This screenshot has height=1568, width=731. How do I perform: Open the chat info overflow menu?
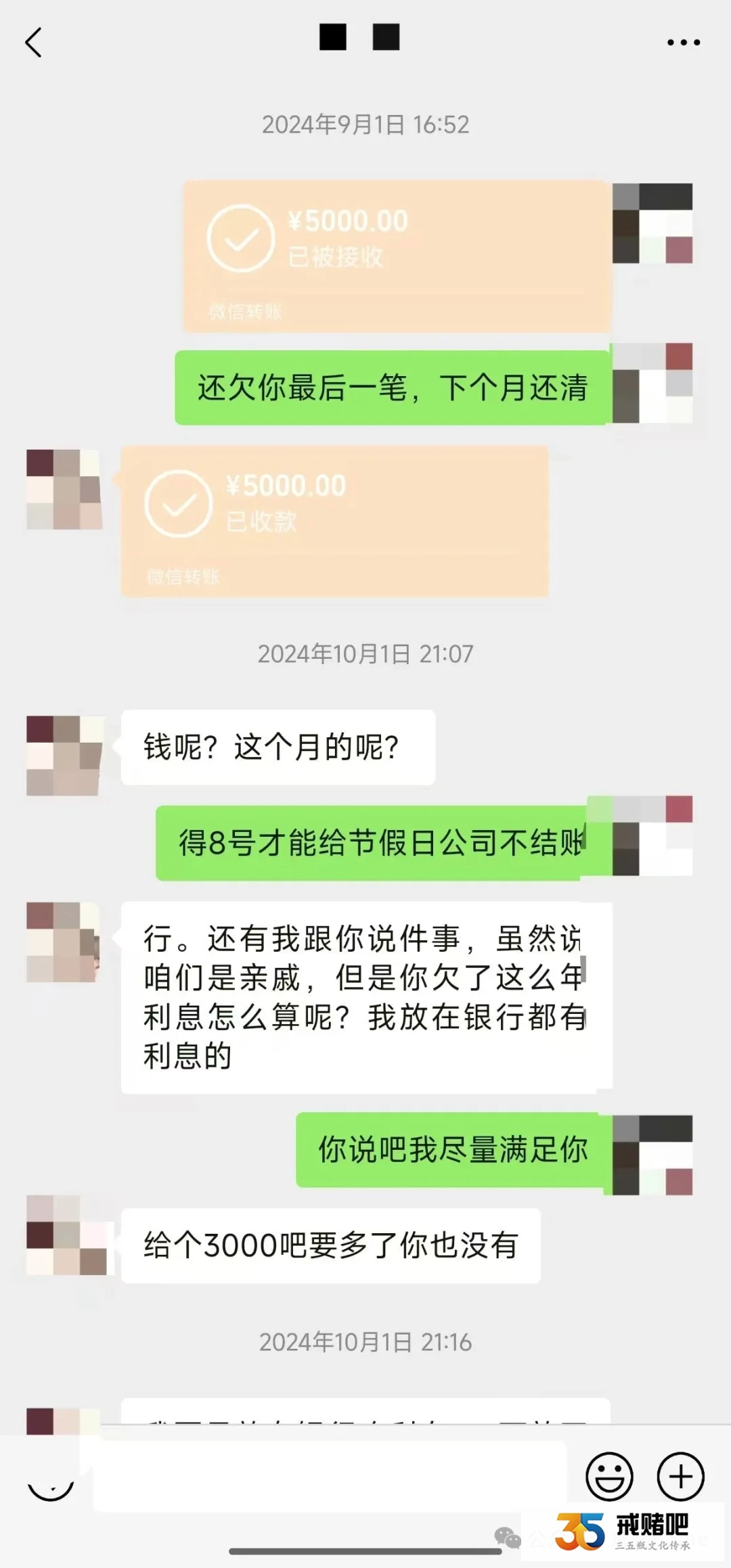tap(683, 43)
